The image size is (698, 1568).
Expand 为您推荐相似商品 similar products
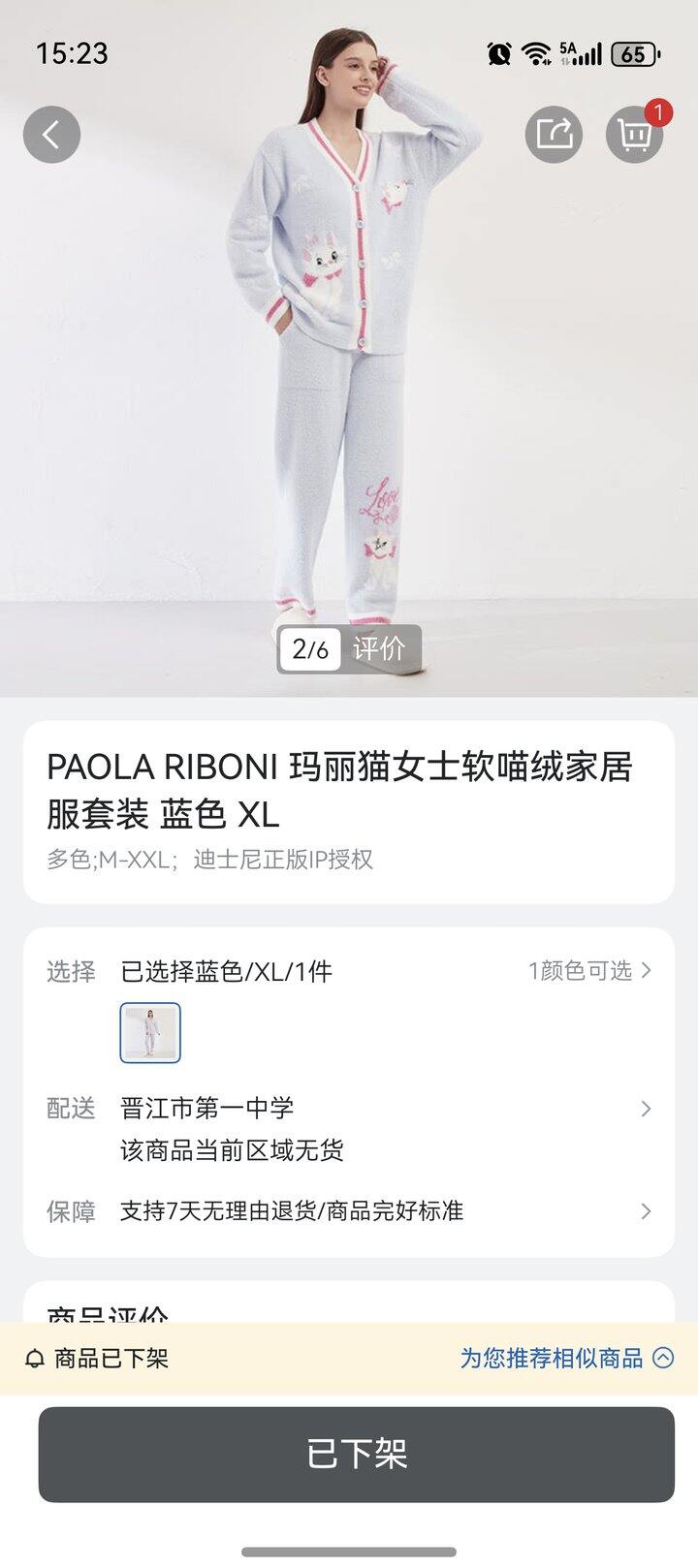pyautogui.click(x=566, y=1359)
